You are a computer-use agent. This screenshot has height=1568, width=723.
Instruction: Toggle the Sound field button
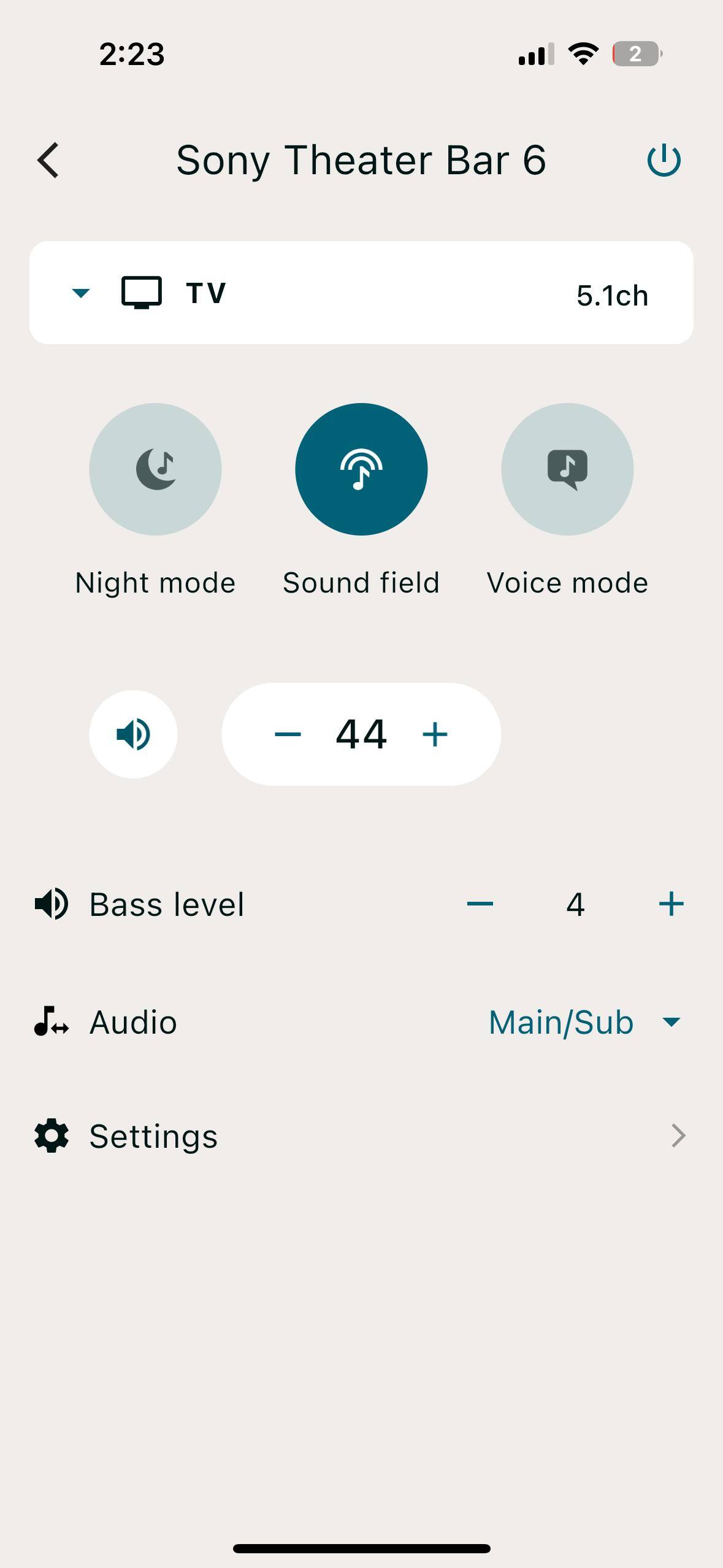361,469
